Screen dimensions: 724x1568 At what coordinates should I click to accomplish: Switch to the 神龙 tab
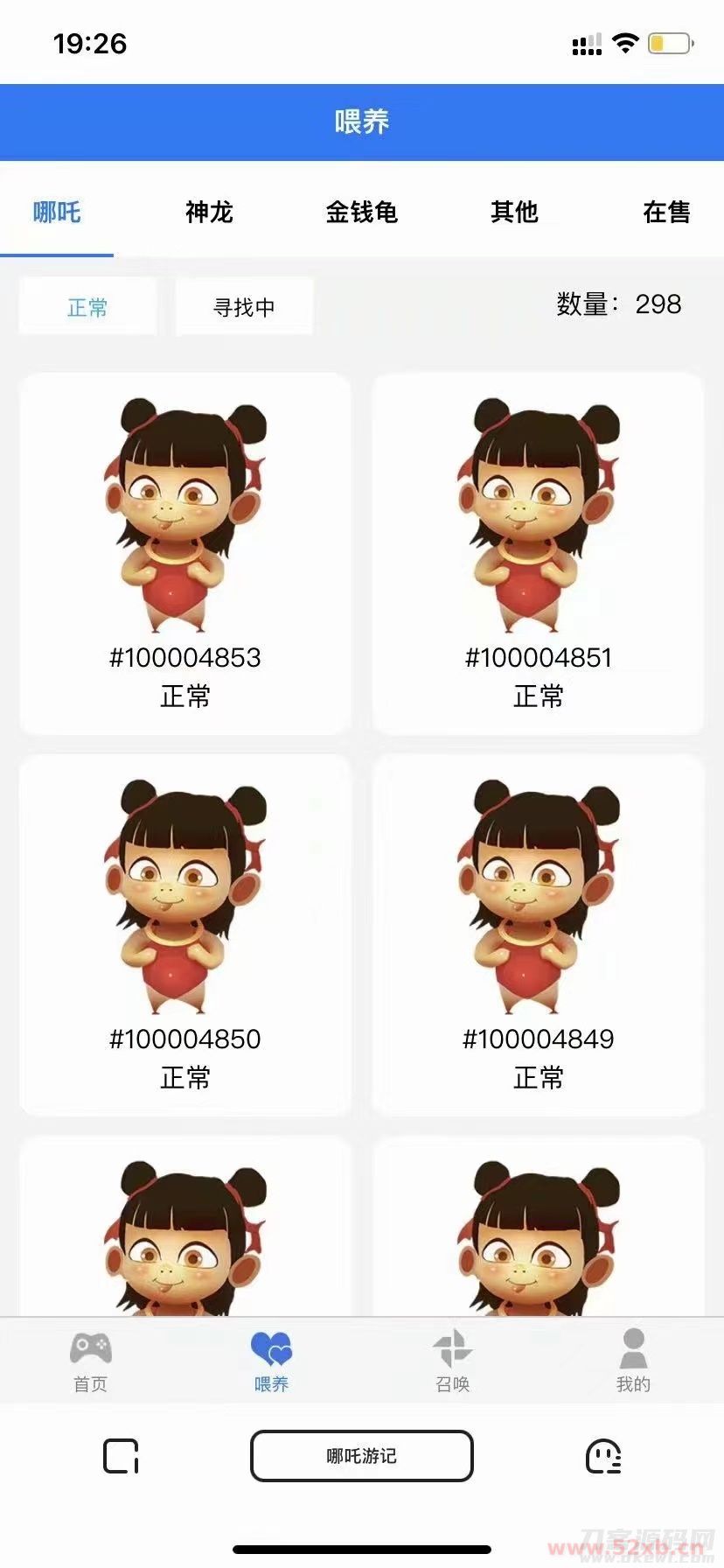209,212
